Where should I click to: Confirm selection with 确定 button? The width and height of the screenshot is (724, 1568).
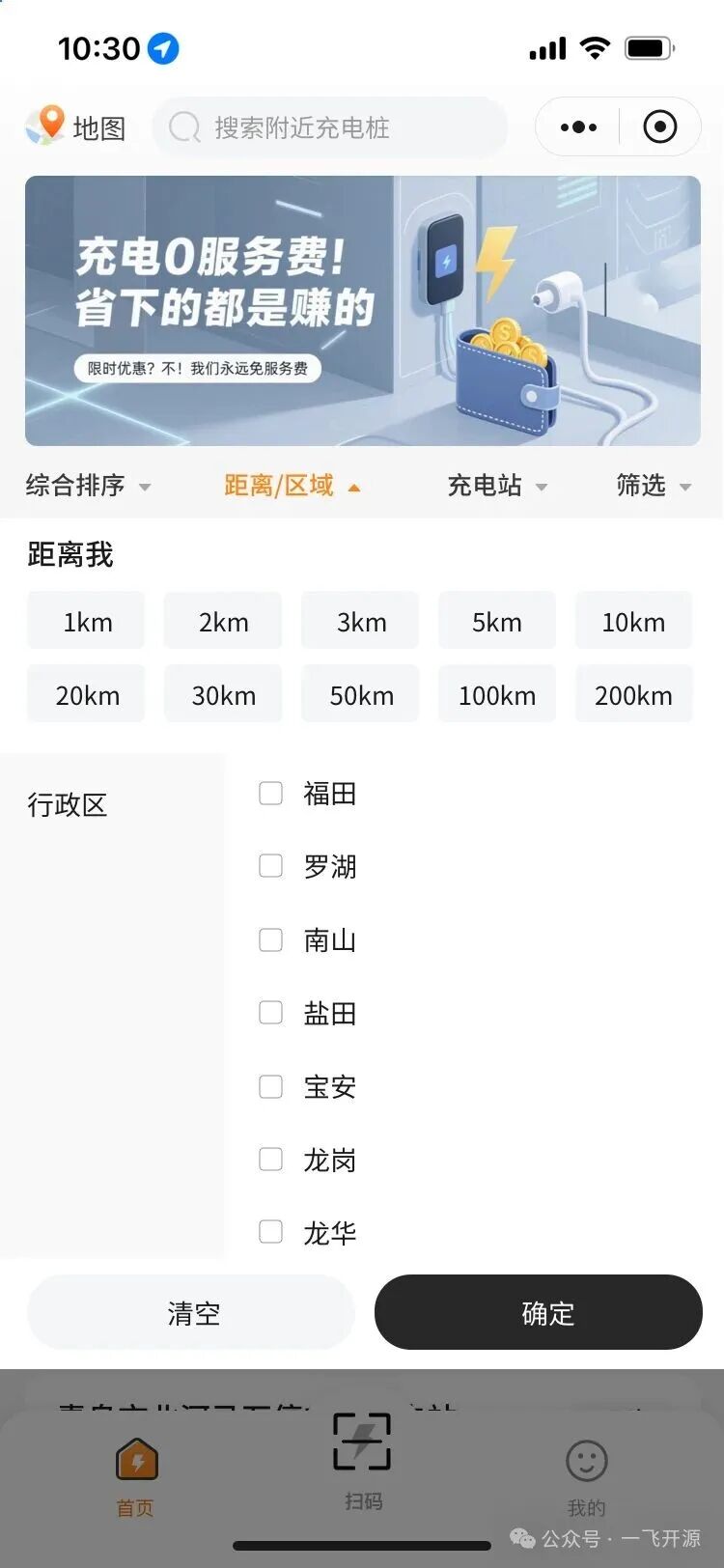[x=539, y=1313]
